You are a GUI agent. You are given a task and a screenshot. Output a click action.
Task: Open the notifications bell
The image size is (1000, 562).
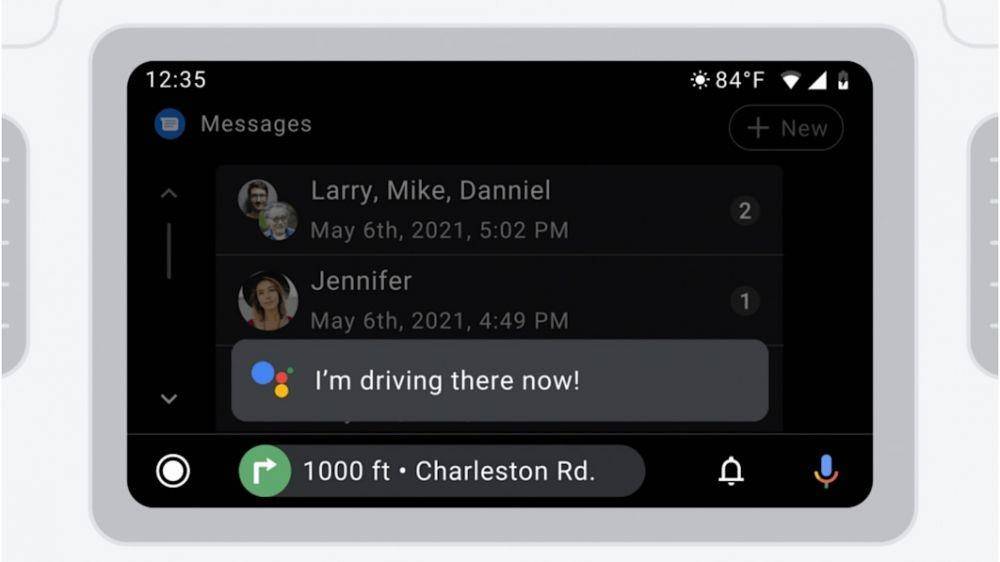tap(732, 471)
